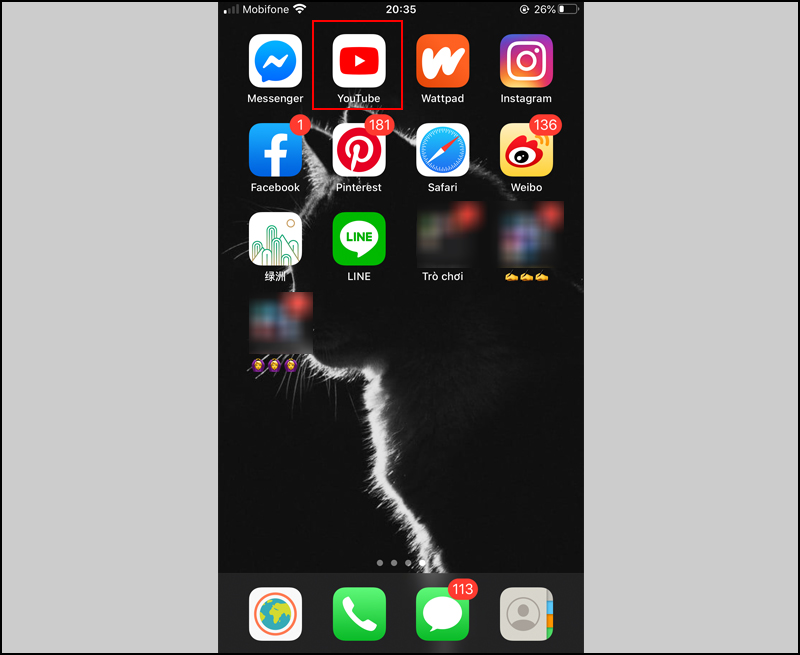Launch the YouTube app
The image size is (800, 655).
[359, 61]
